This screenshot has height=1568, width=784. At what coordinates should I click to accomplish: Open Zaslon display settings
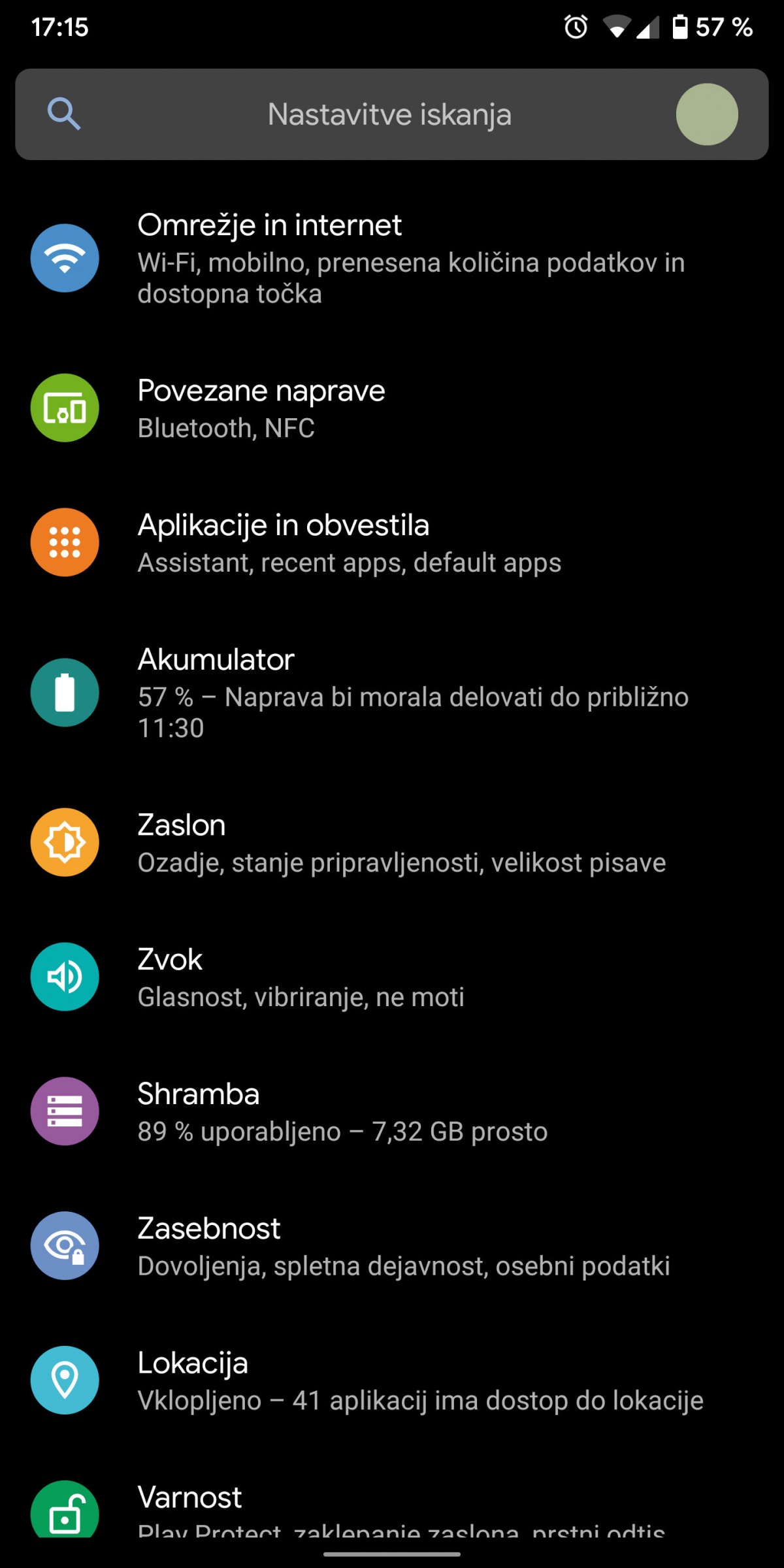[x=392, y=843]
